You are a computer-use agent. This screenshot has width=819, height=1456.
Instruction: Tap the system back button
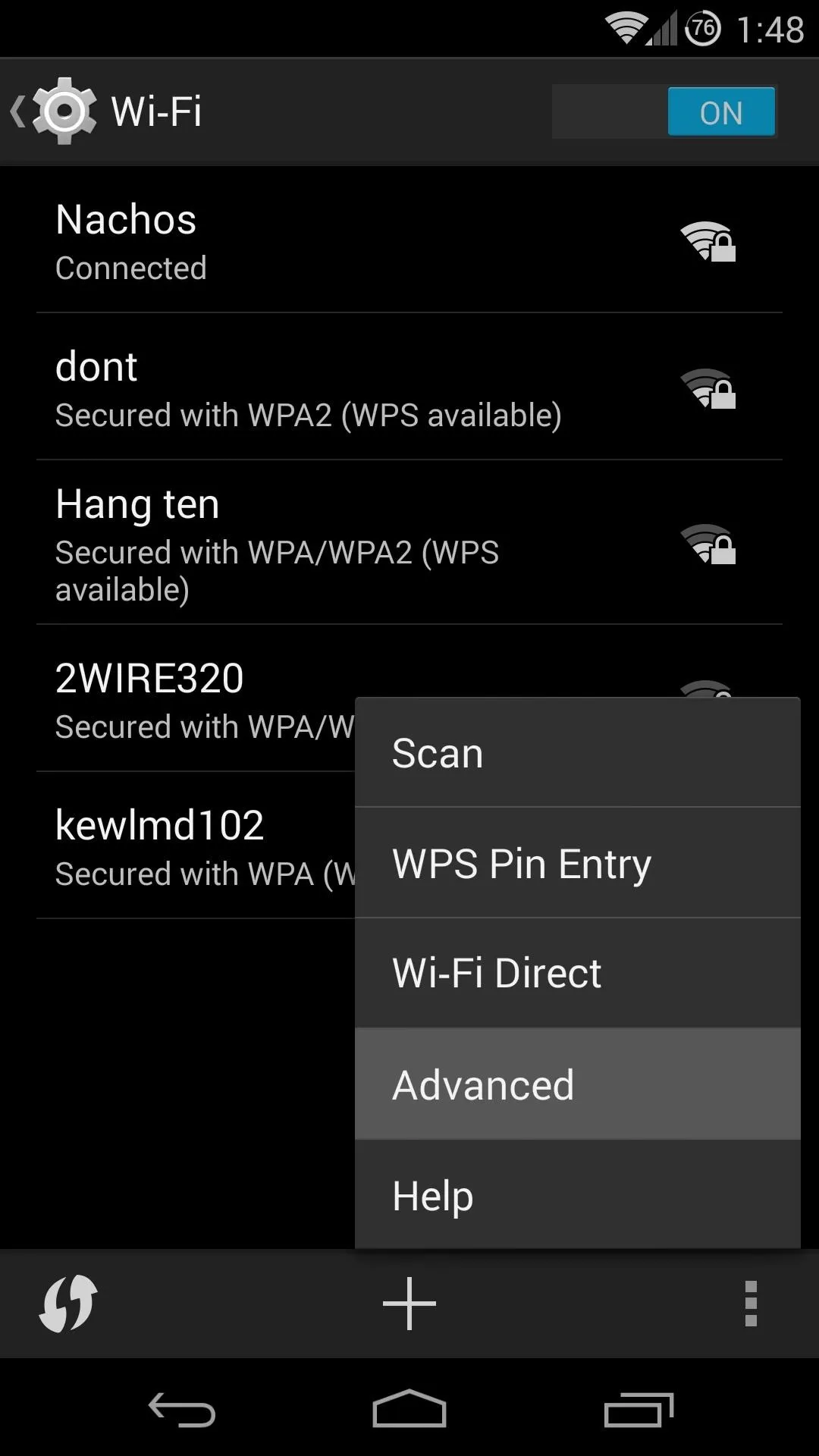[182, 1410]
